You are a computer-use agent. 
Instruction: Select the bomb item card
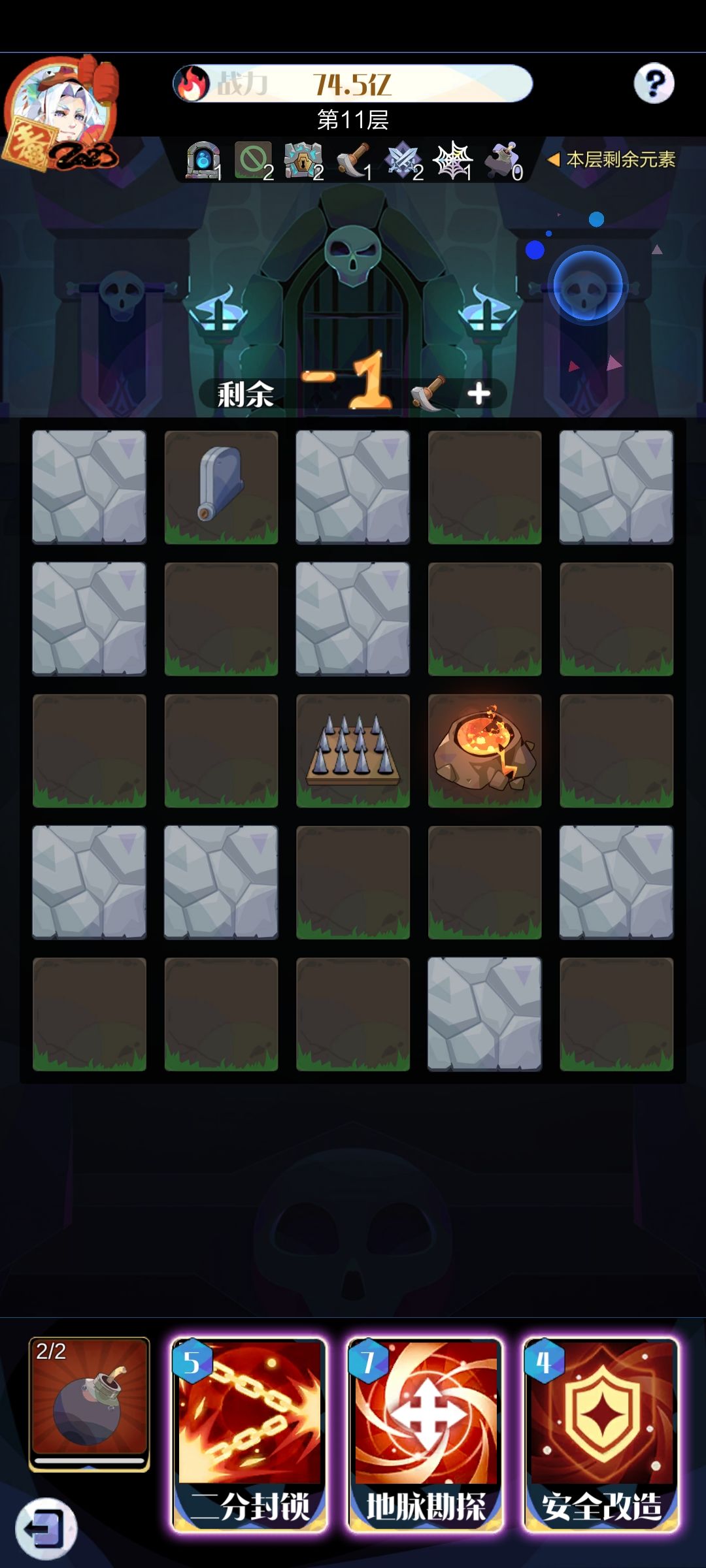pyautogui.click(x=90, y=1405)
